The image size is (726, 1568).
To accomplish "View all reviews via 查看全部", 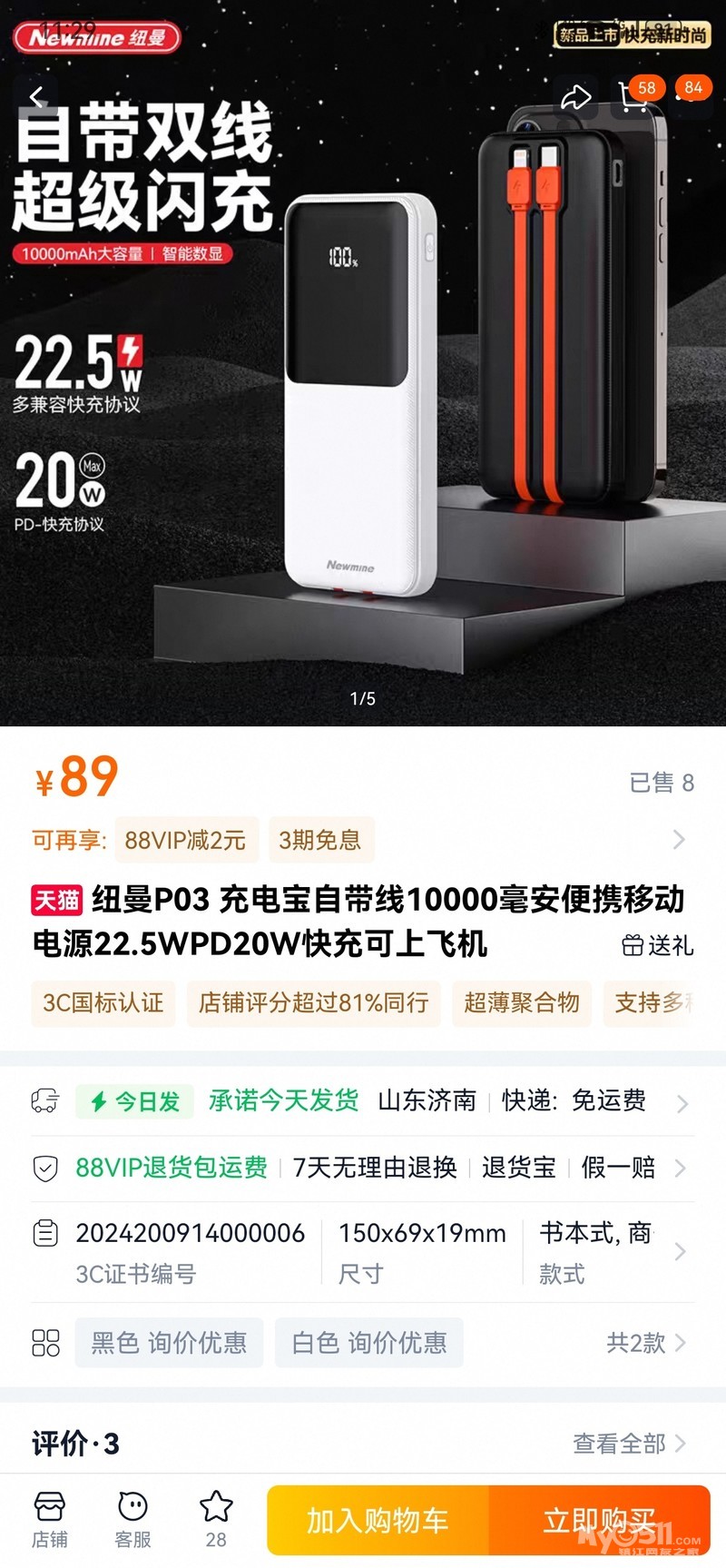I will click(628, 1444).
